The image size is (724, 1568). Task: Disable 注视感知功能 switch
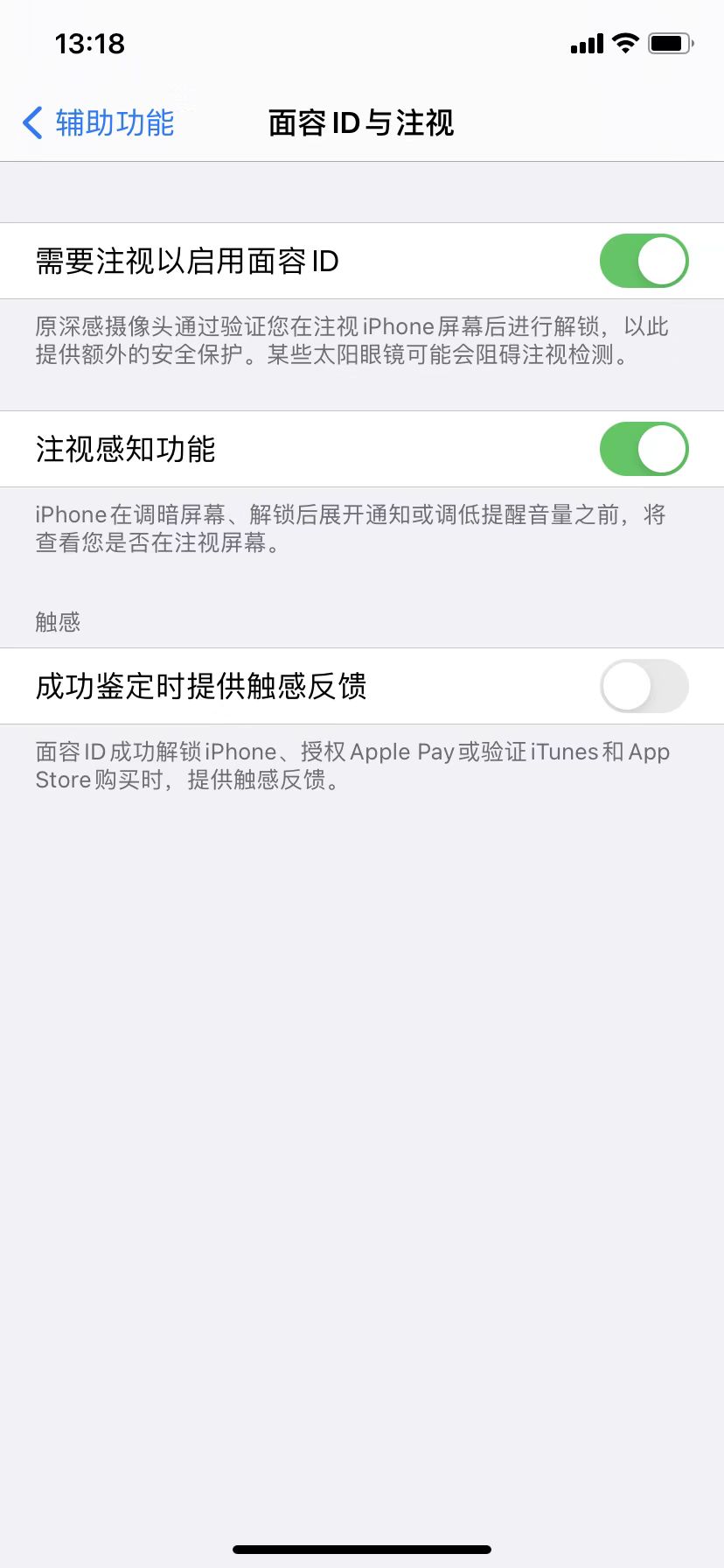tap(644, 449)
